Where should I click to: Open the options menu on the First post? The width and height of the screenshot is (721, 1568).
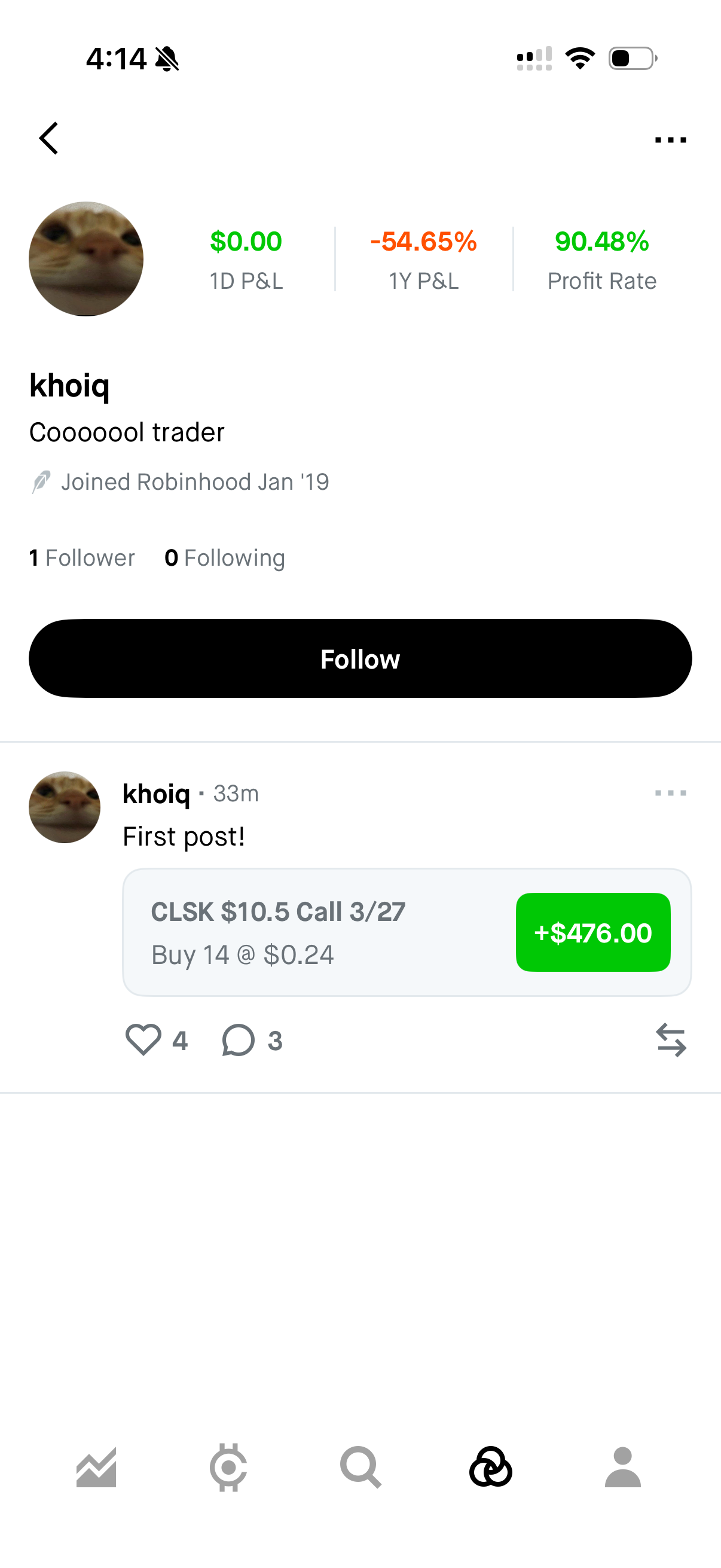(670, 793)
